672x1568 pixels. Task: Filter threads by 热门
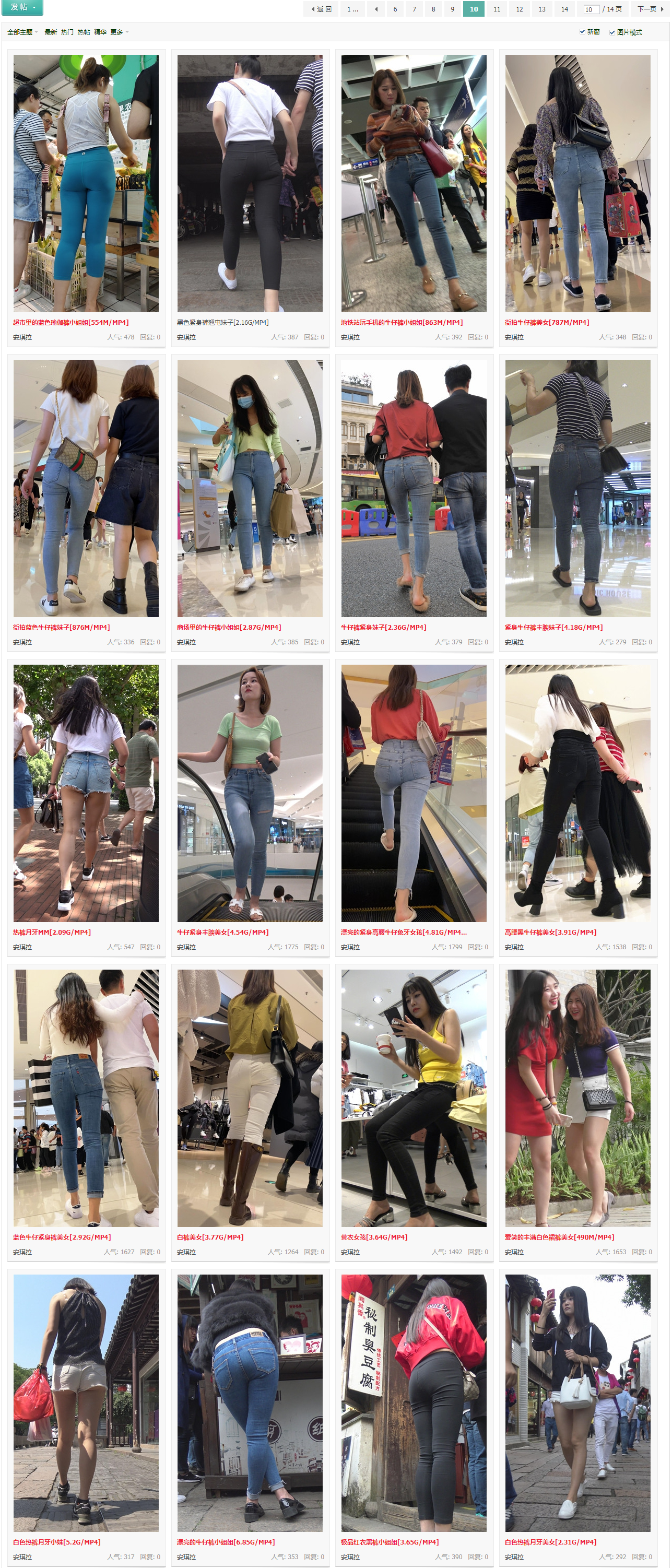(x=67, y=32)
